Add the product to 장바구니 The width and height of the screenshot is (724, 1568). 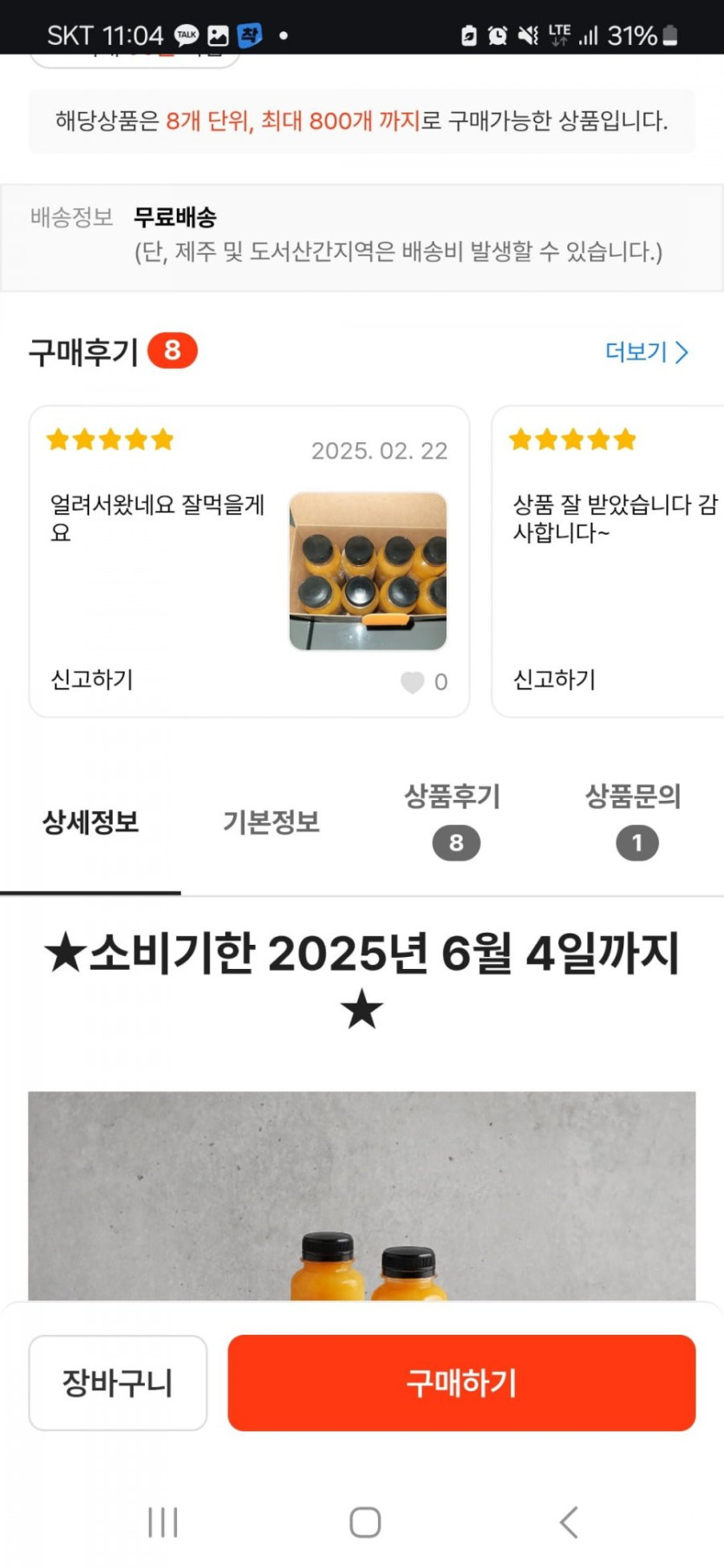118,1383
